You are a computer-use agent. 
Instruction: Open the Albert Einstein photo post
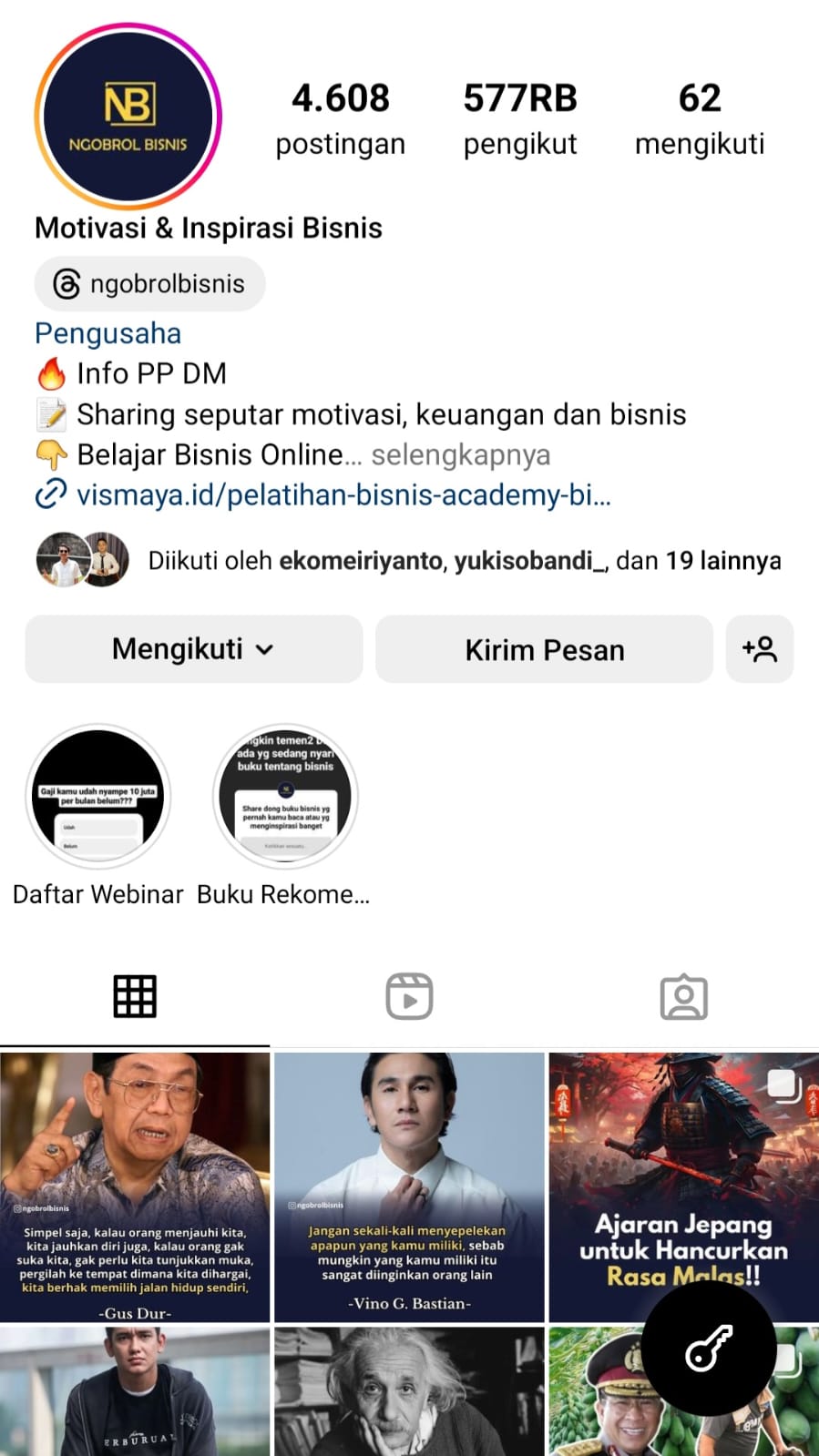tap(409, 1391)
